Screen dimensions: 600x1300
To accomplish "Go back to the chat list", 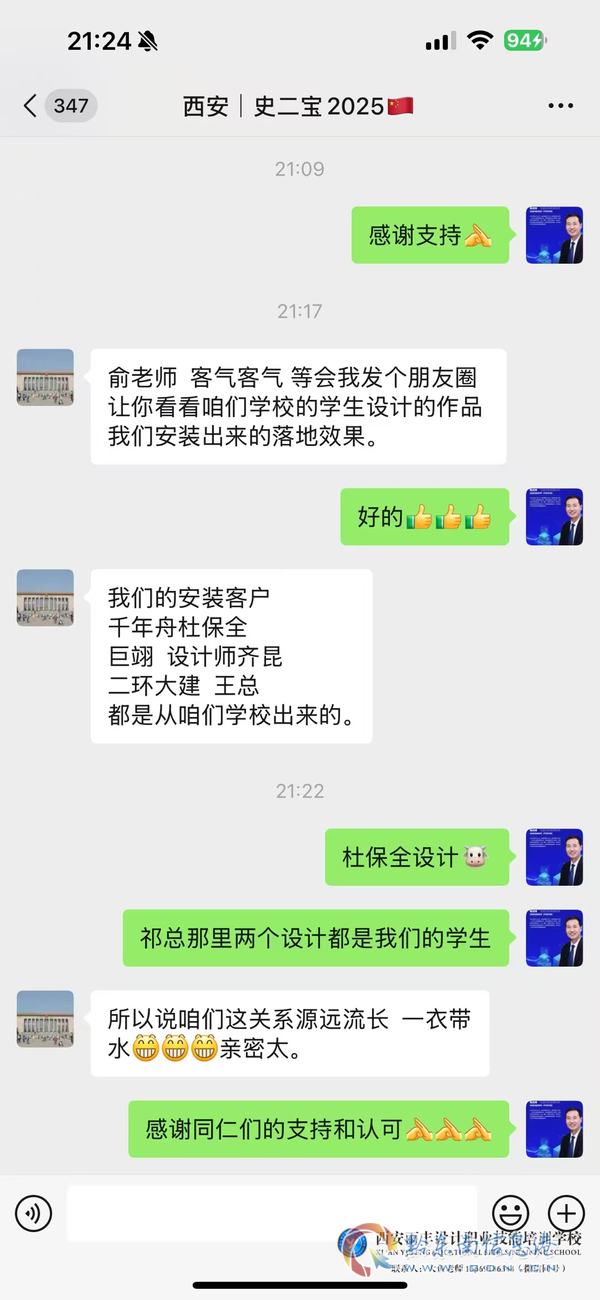I will (58, 105).
